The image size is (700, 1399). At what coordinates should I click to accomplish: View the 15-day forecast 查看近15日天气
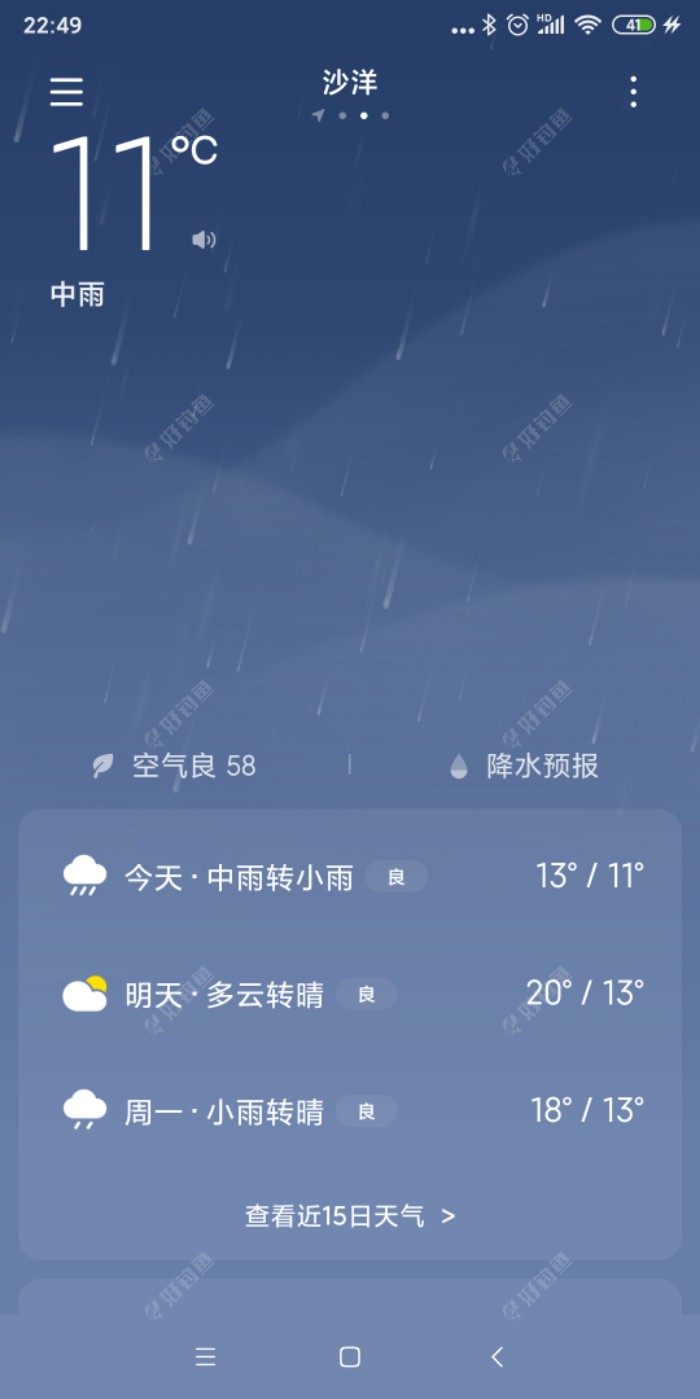click(x=350, y=1216)
